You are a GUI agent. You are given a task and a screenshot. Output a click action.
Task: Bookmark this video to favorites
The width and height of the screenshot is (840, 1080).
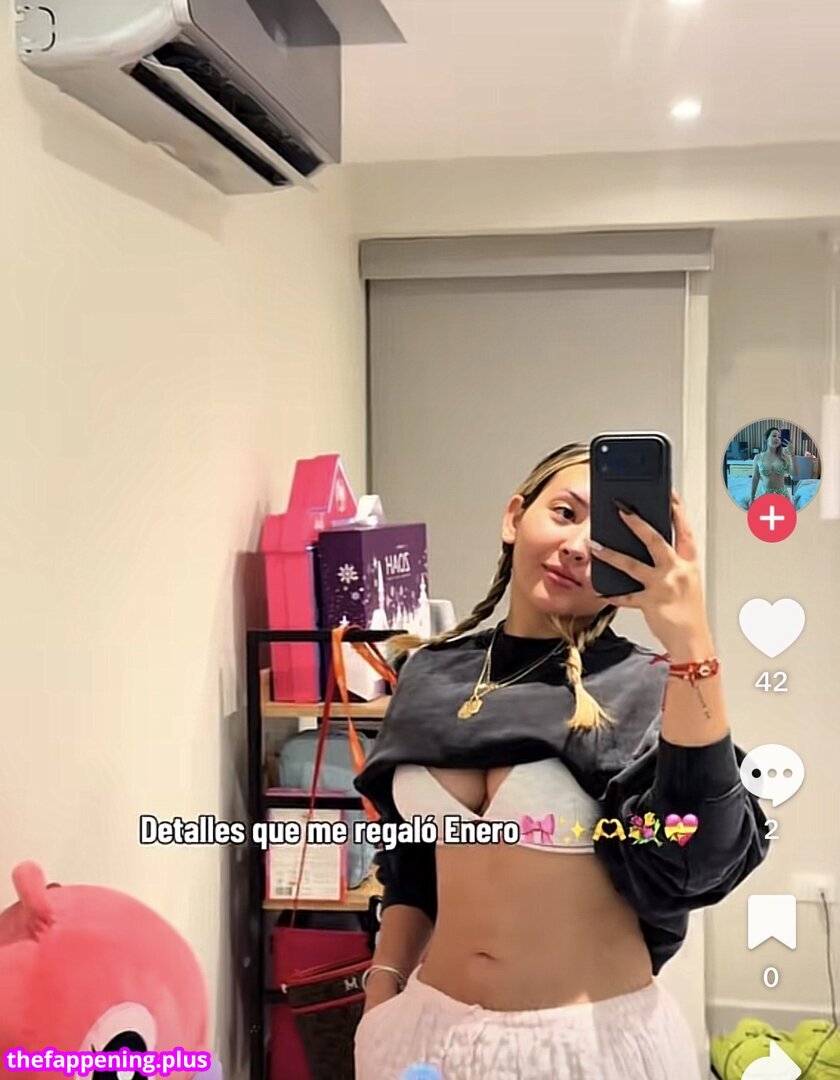coord(771,922)
